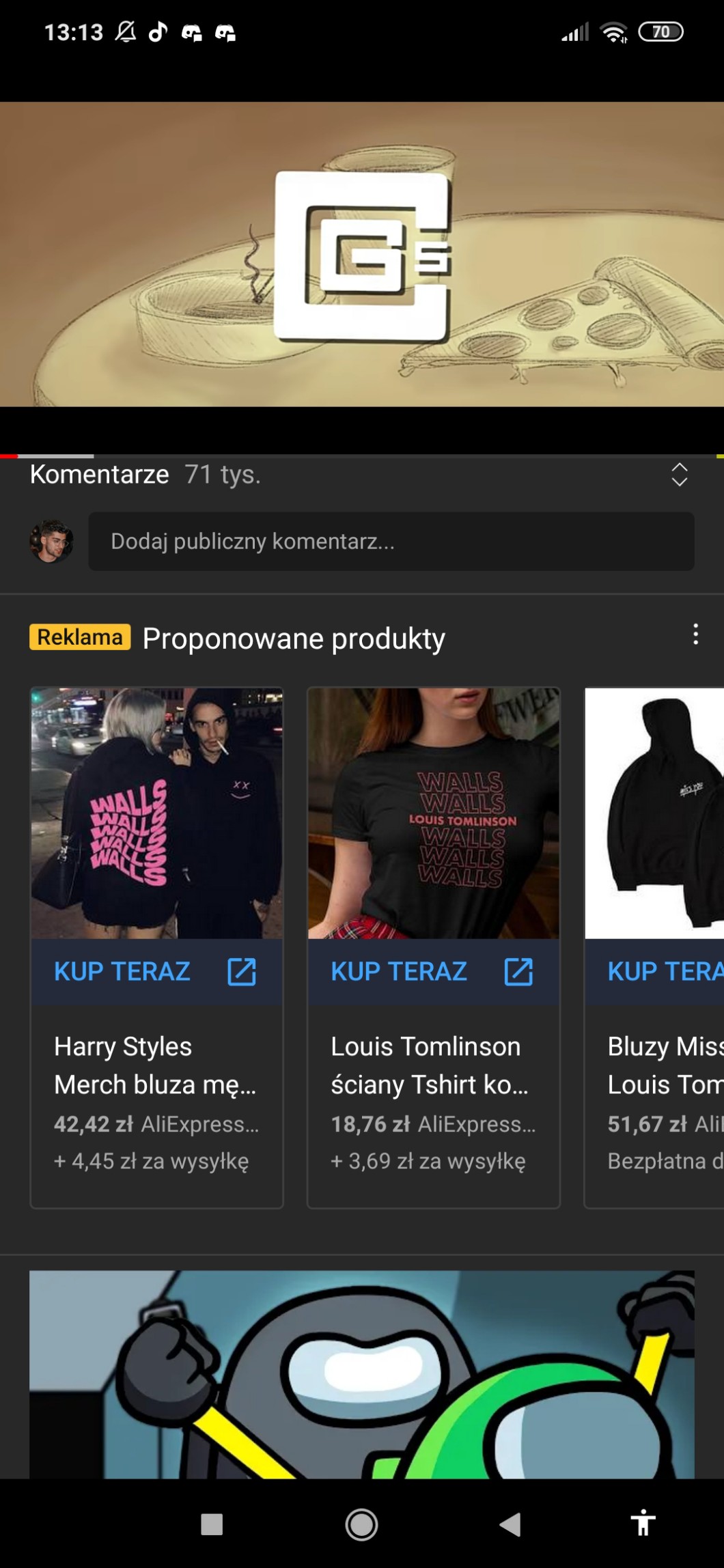Open the accessibility shortcut button
The width and height of the screenshot is (724, 1568).
point(643,1524)
